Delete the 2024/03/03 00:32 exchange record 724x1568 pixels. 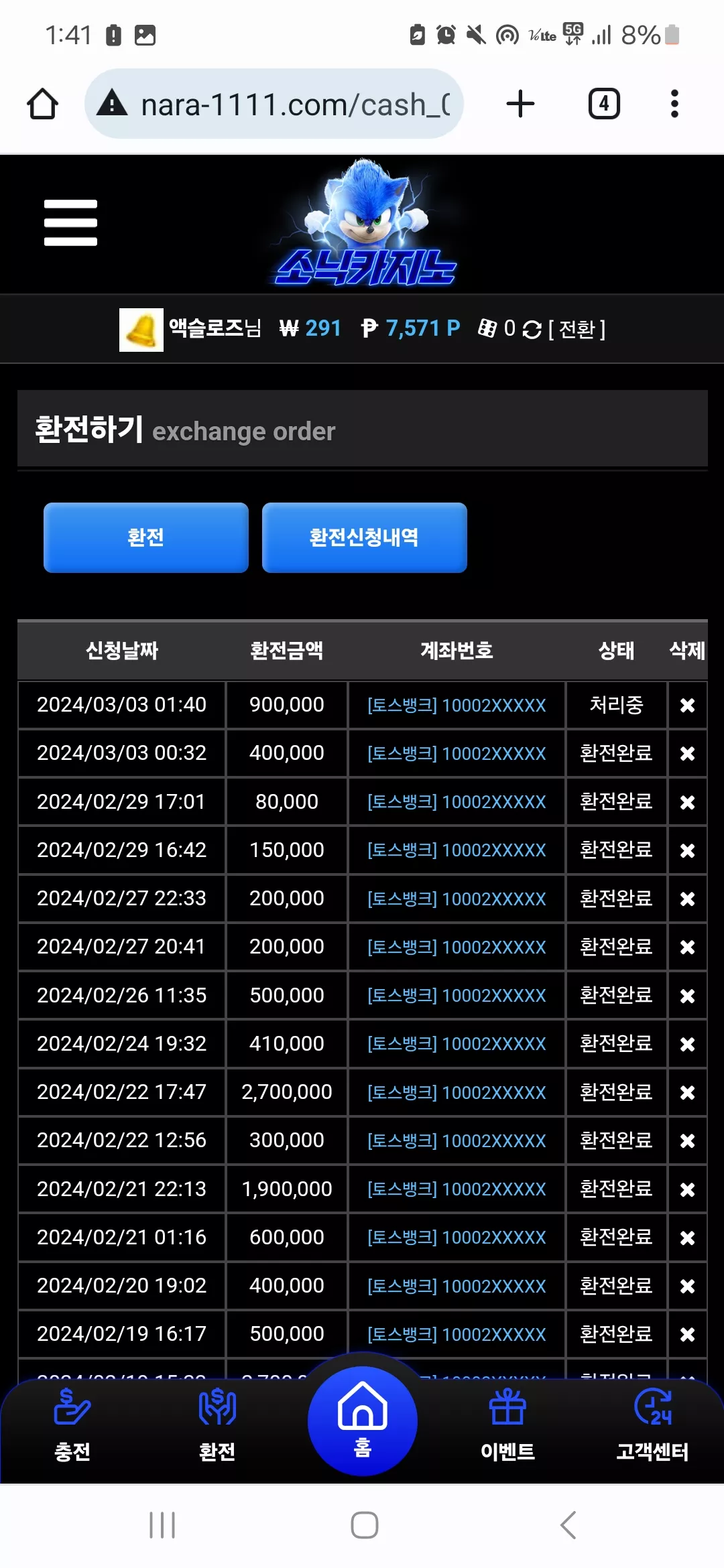[x=687, y=753]
